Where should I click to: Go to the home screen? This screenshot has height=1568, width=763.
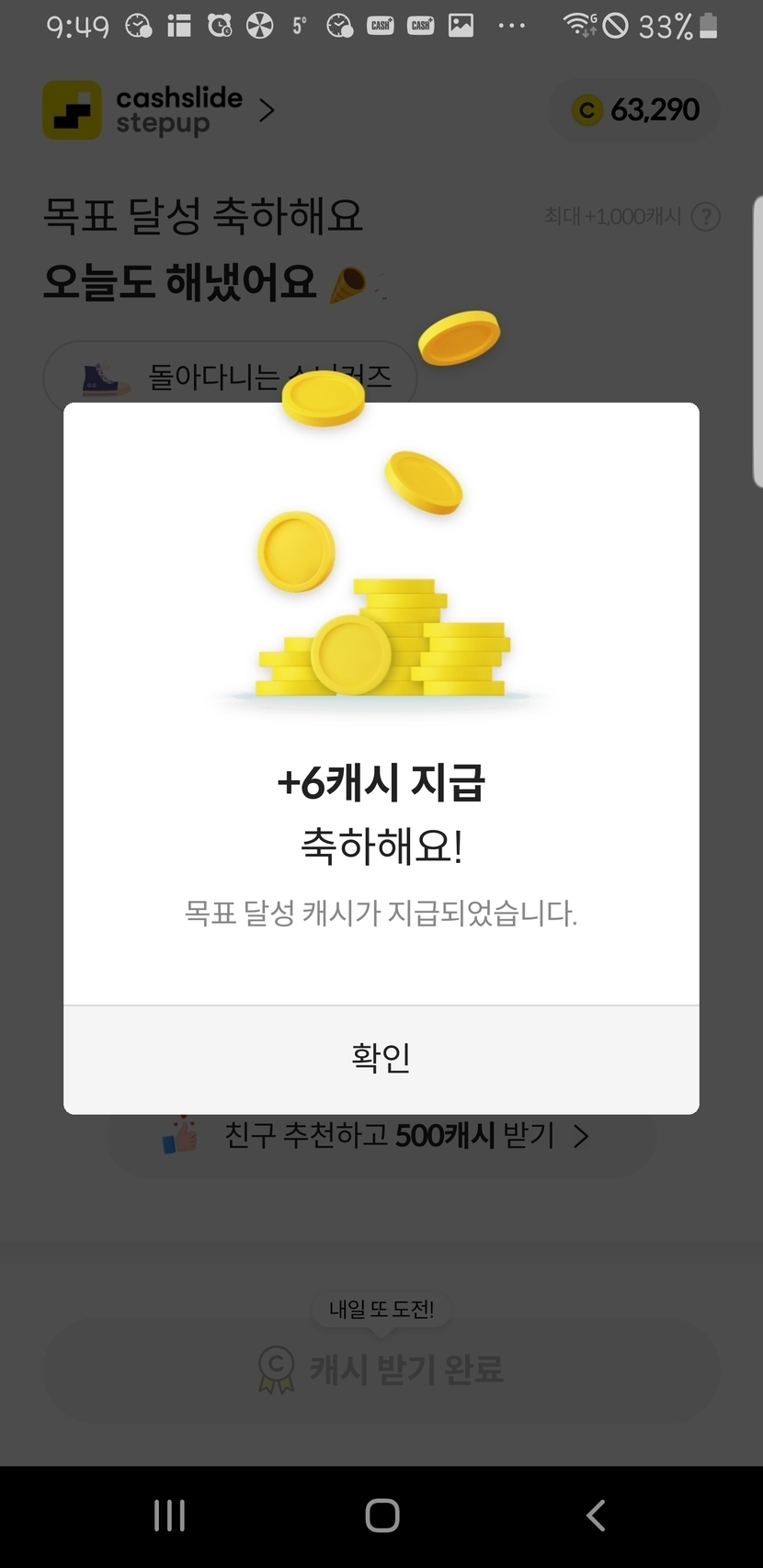[x=381, y=1516]
